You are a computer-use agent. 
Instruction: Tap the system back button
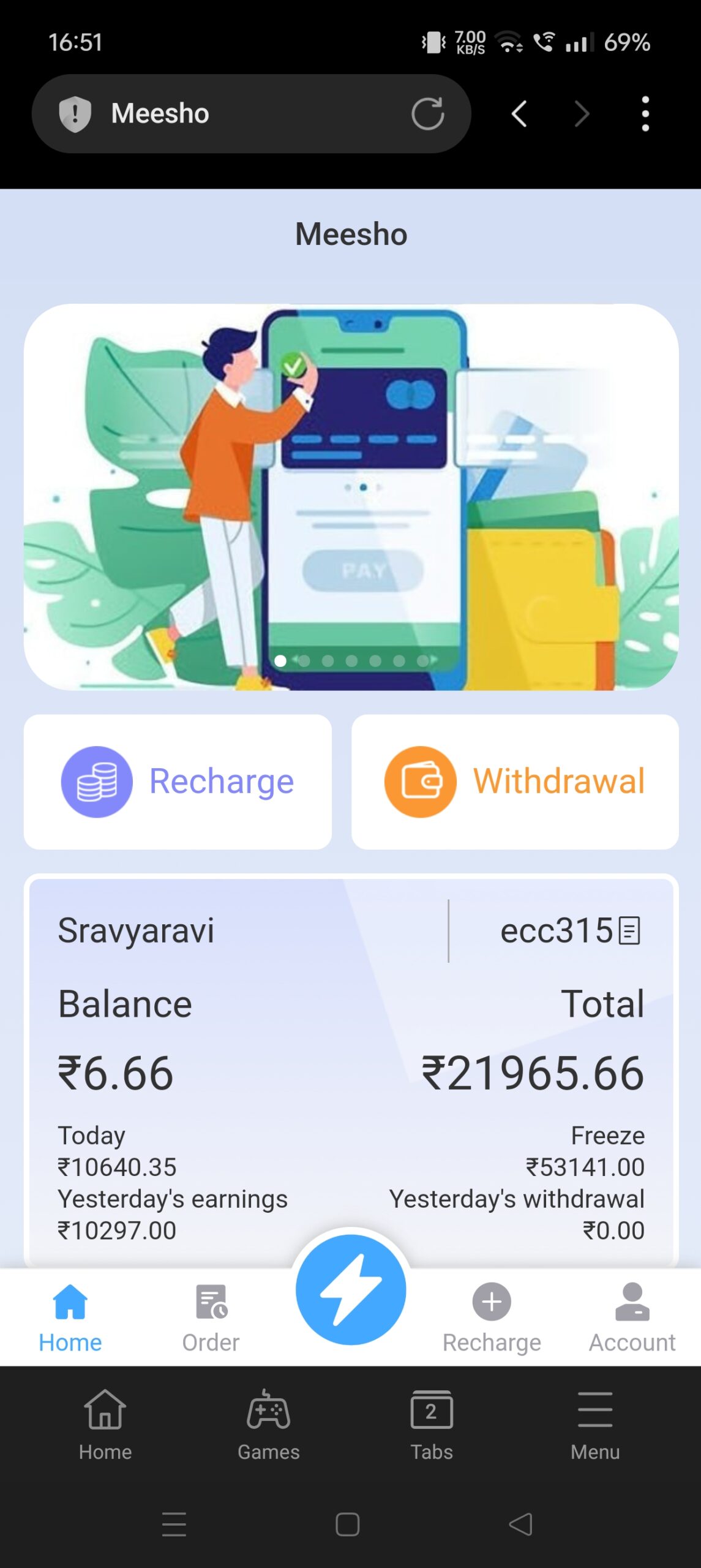(521, 1524)
